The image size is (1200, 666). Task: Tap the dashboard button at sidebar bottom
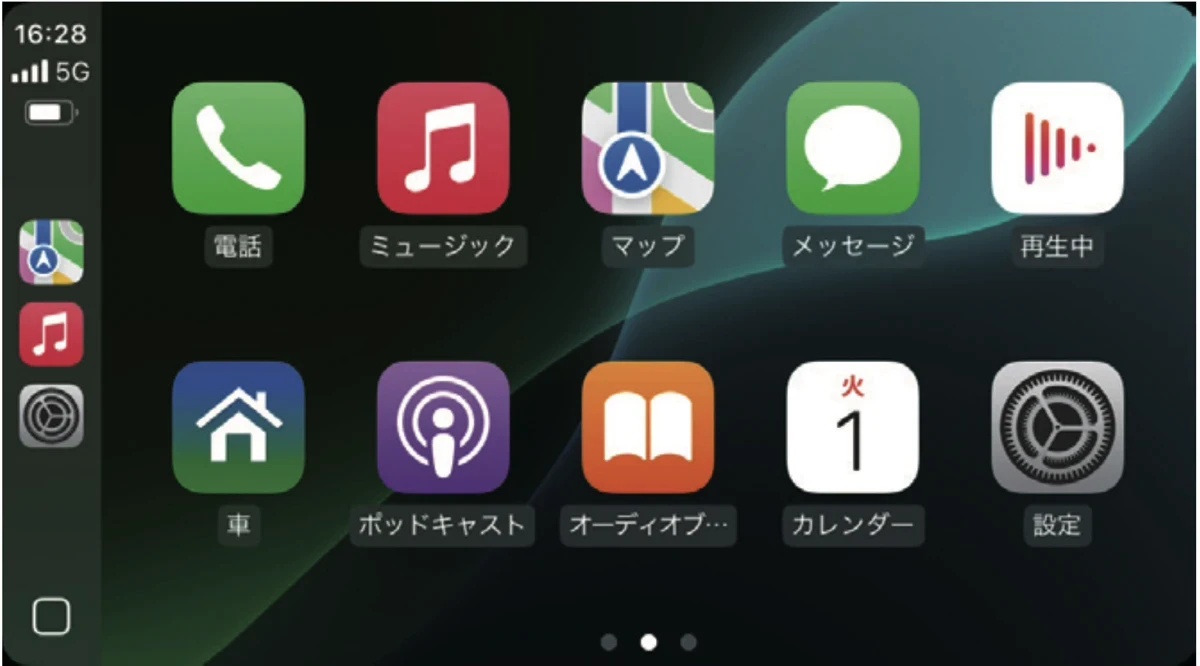(x=51, y=617)
